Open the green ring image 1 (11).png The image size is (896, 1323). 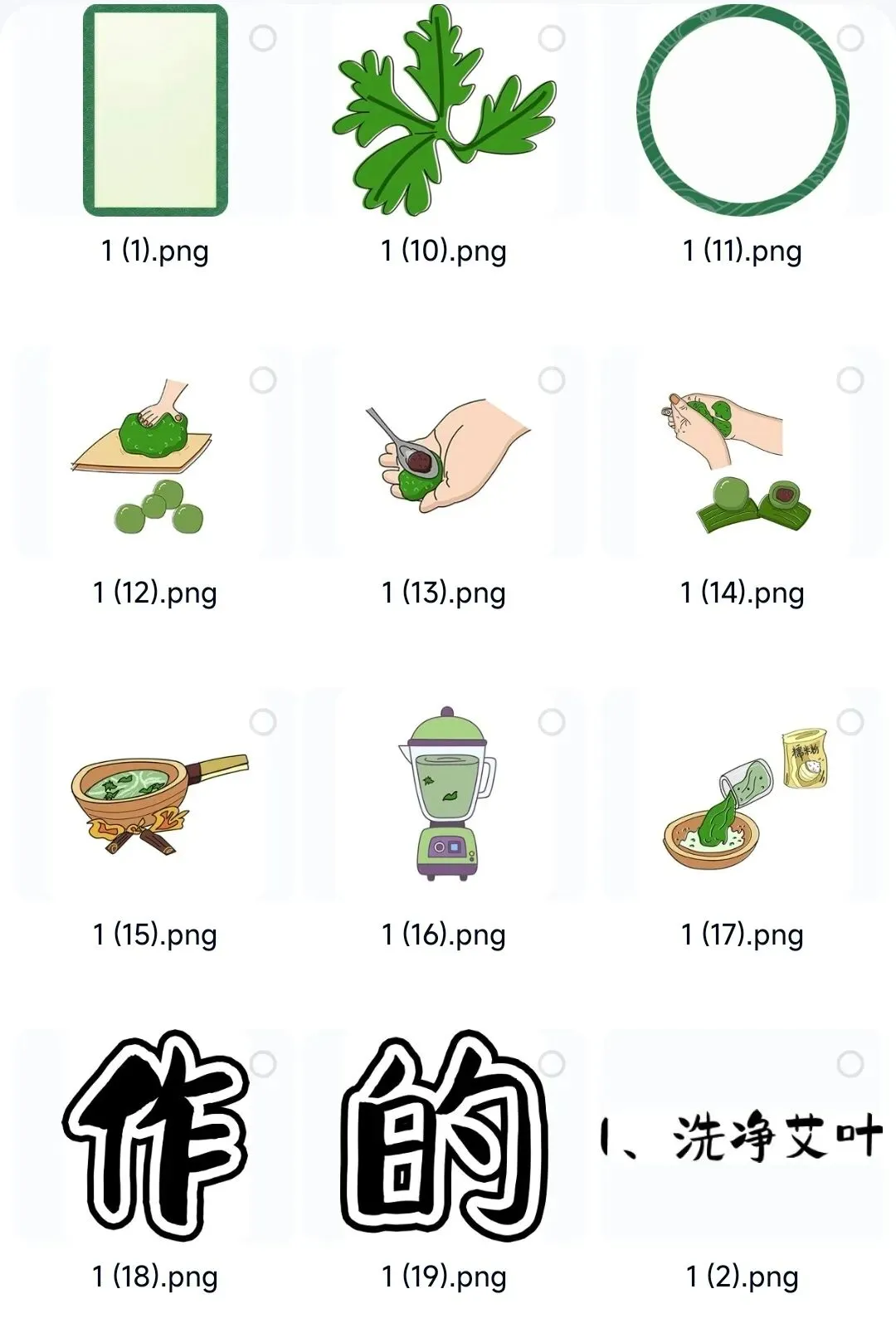point(743,110)
